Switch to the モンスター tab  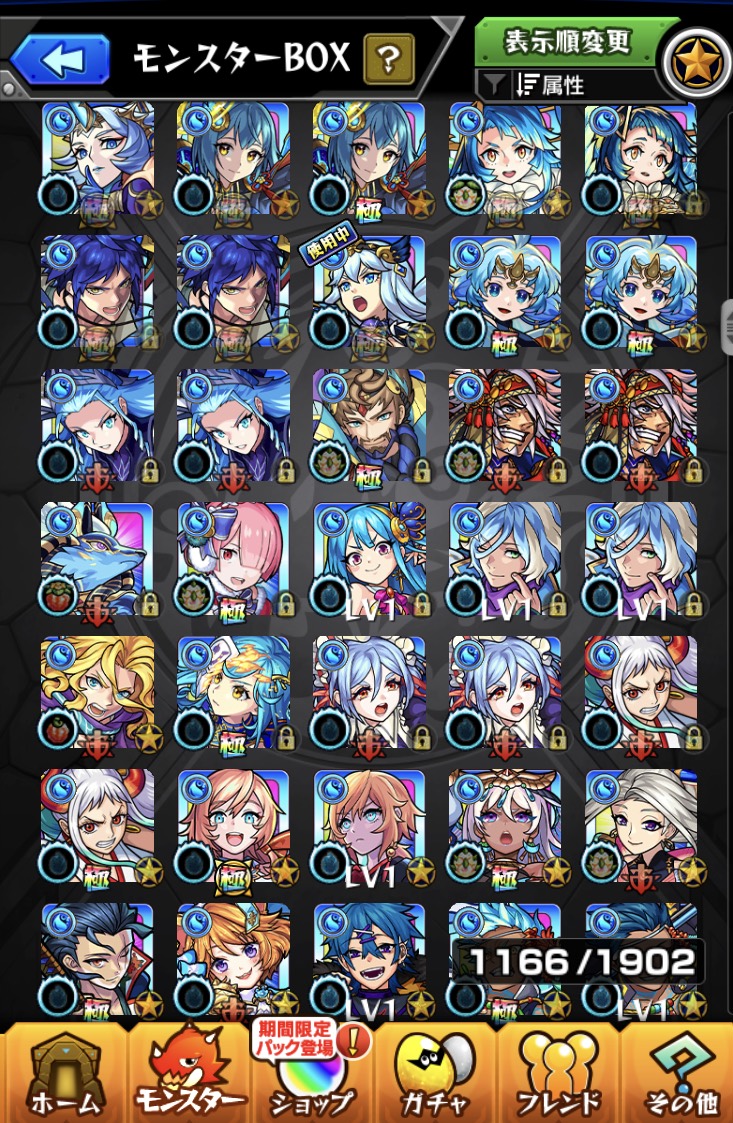[188, 1075]
